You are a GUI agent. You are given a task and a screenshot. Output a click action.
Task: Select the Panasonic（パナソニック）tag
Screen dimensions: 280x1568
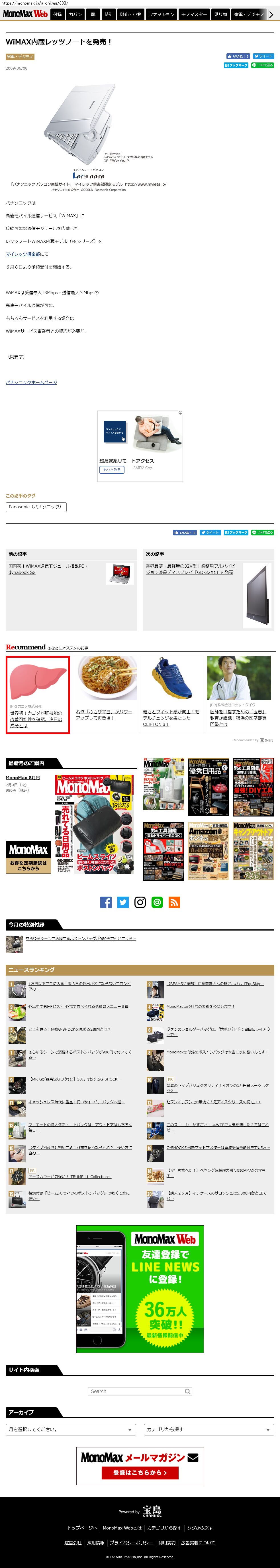click(36, 506)
